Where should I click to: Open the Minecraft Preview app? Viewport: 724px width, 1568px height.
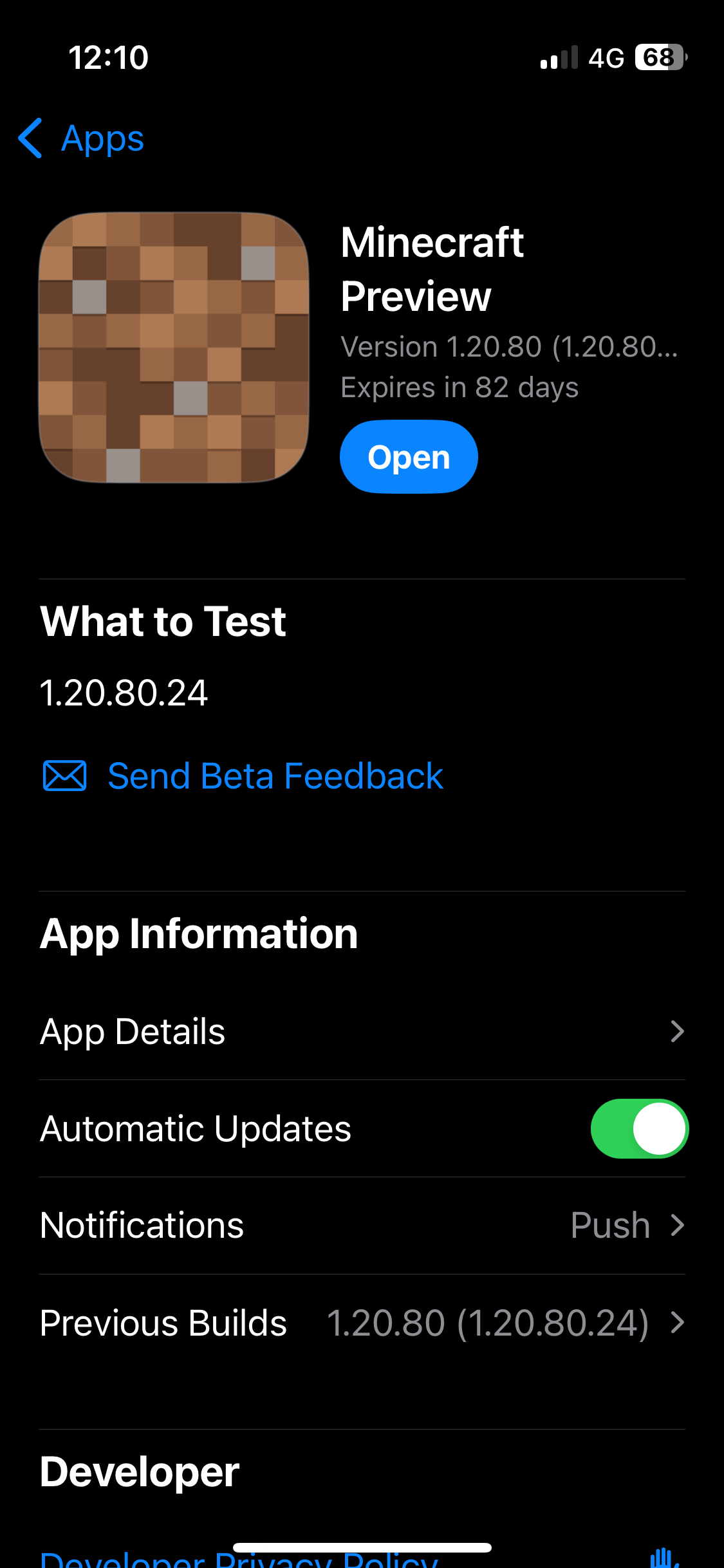pyautogui.click(x=408, y=457)
